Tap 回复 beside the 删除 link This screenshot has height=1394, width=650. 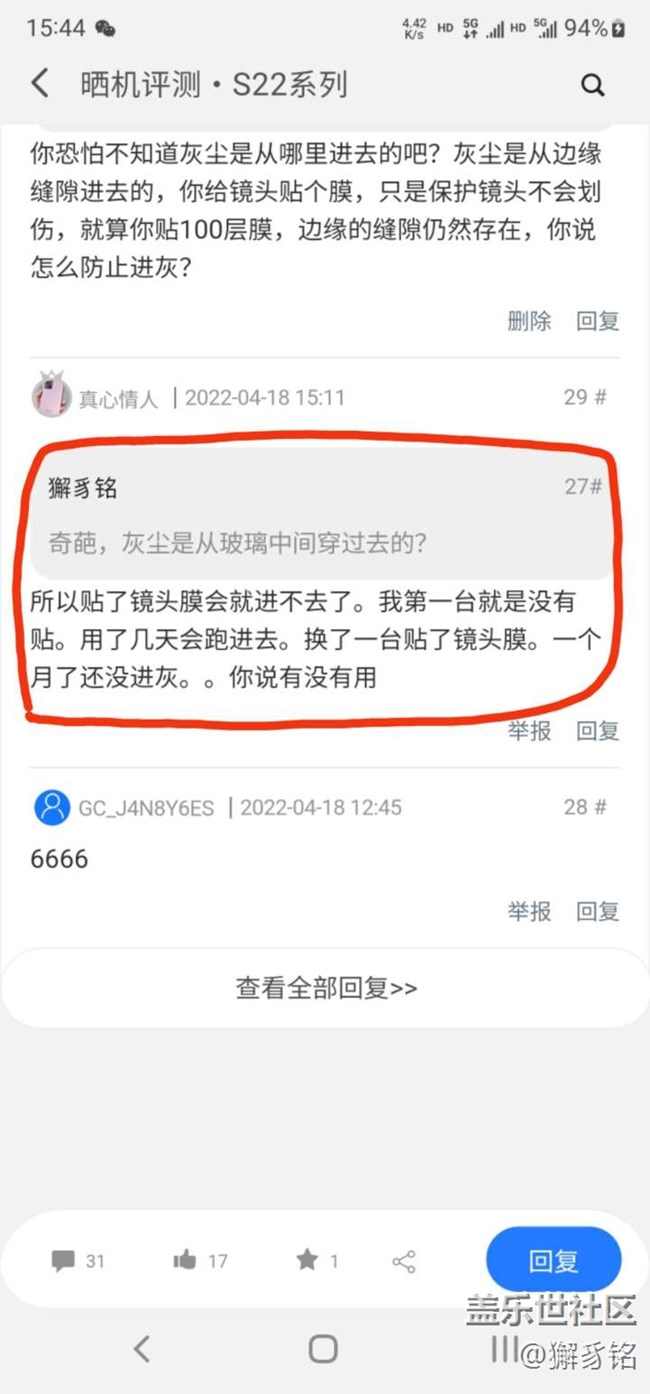point(598,321)
